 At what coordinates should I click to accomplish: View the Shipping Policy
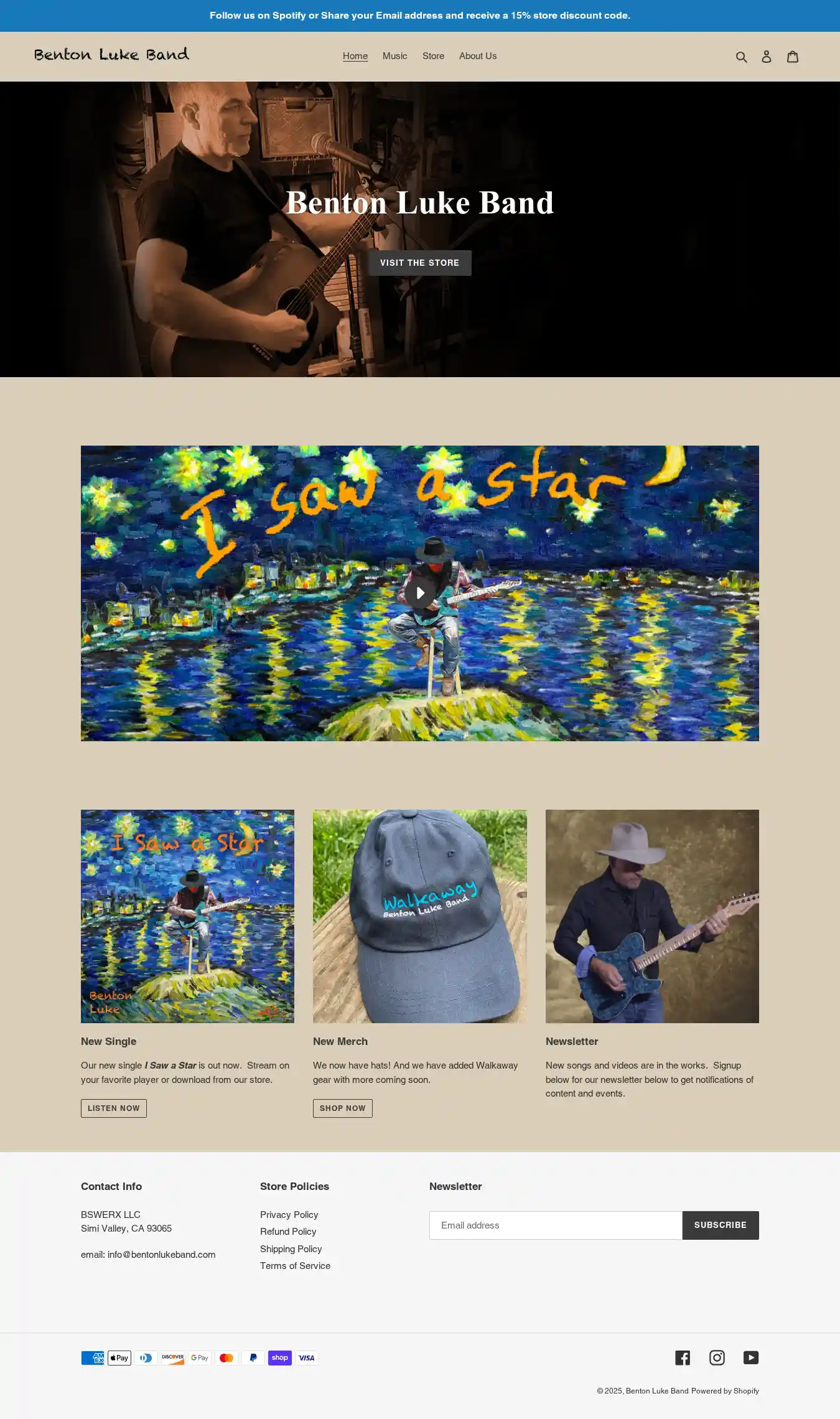pyautogui.click(x=291, y=1248)
